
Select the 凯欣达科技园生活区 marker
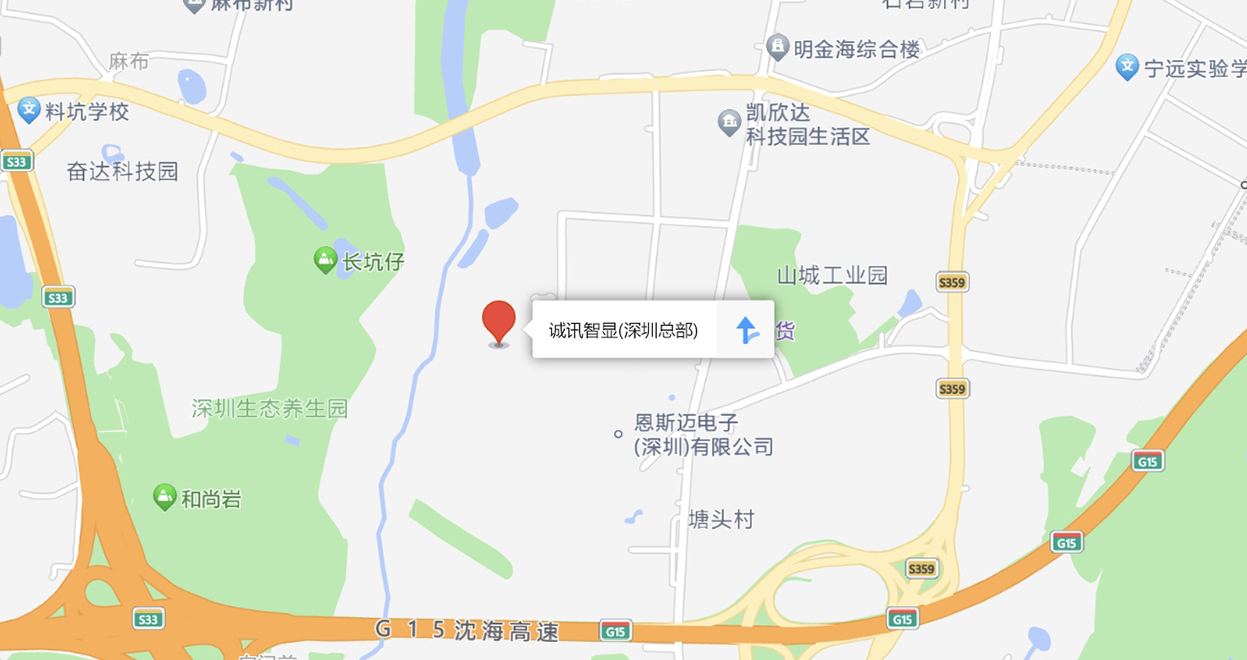[x=729, y=124]
